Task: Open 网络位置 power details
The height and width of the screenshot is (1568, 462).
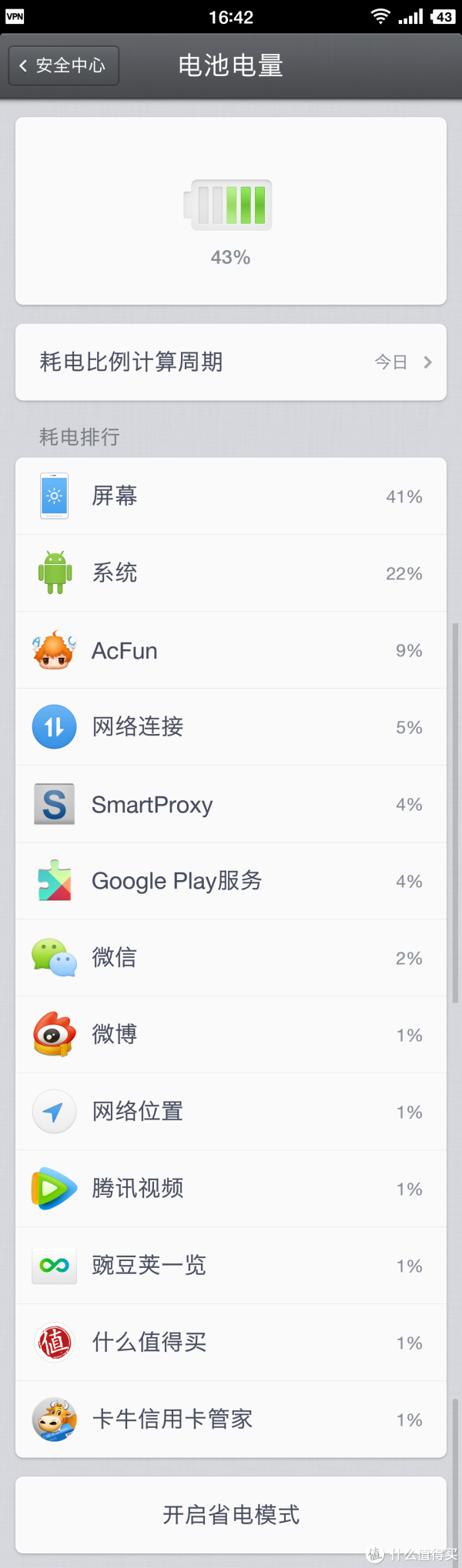Action: point(231,1112)
